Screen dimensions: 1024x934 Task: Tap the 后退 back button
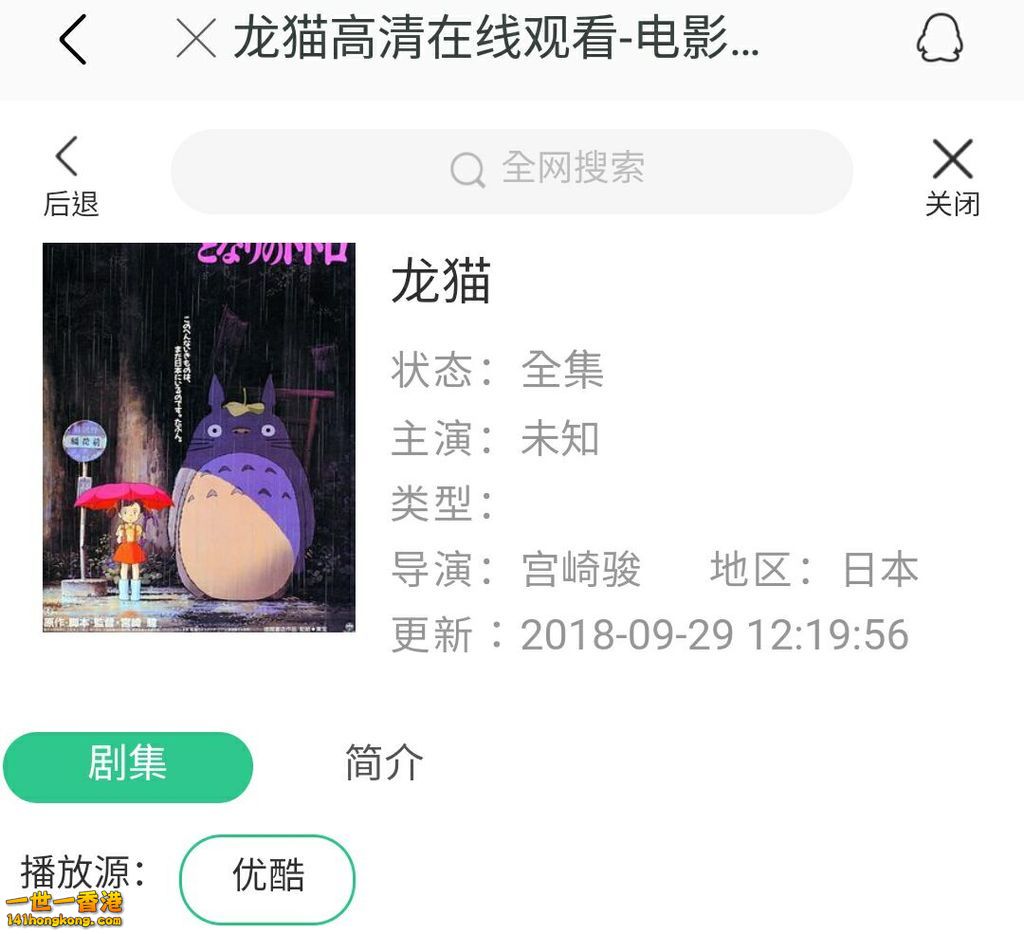pos(70,176)
